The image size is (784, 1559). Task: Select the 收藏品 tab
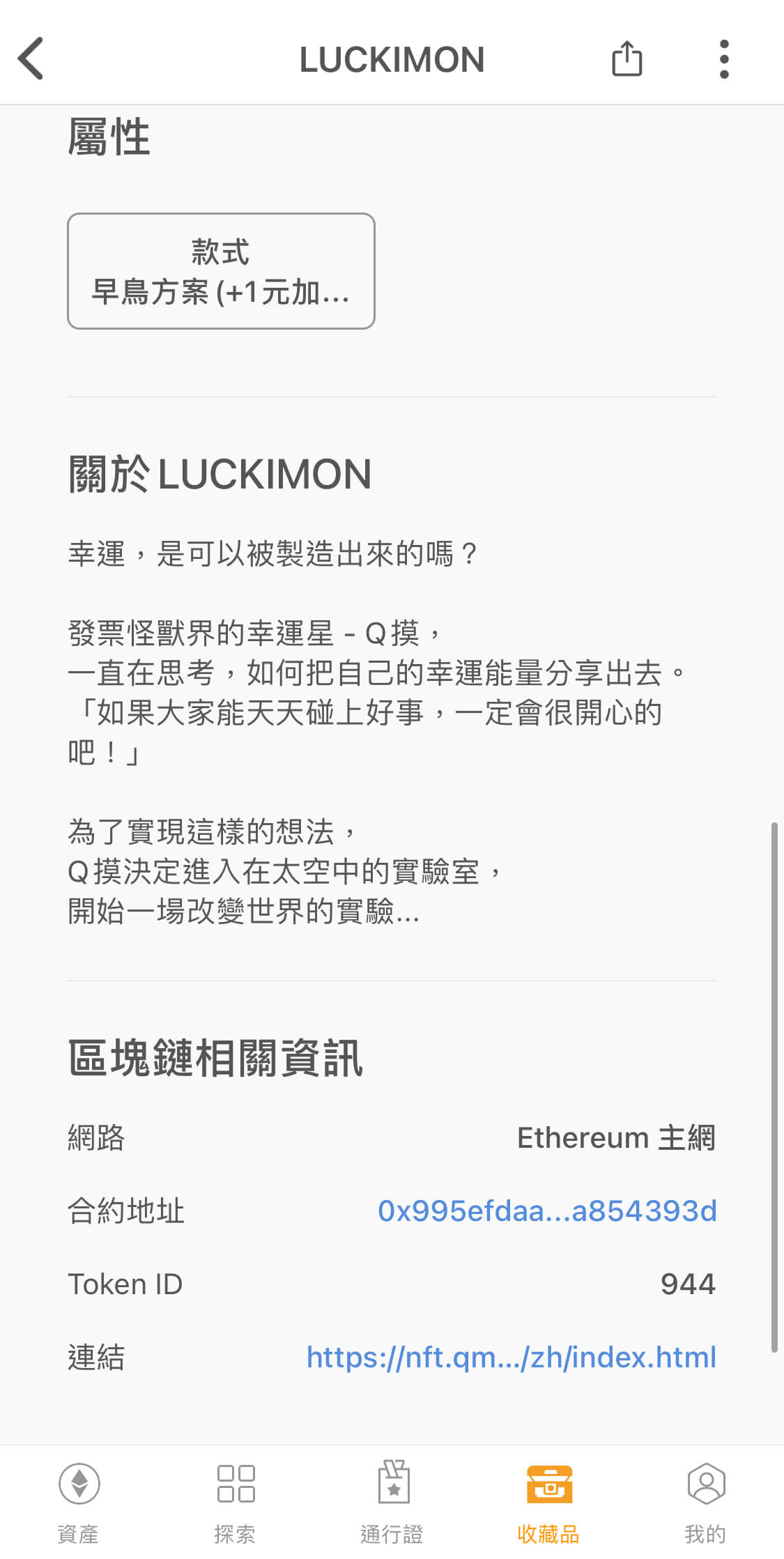pos(549,1502)
